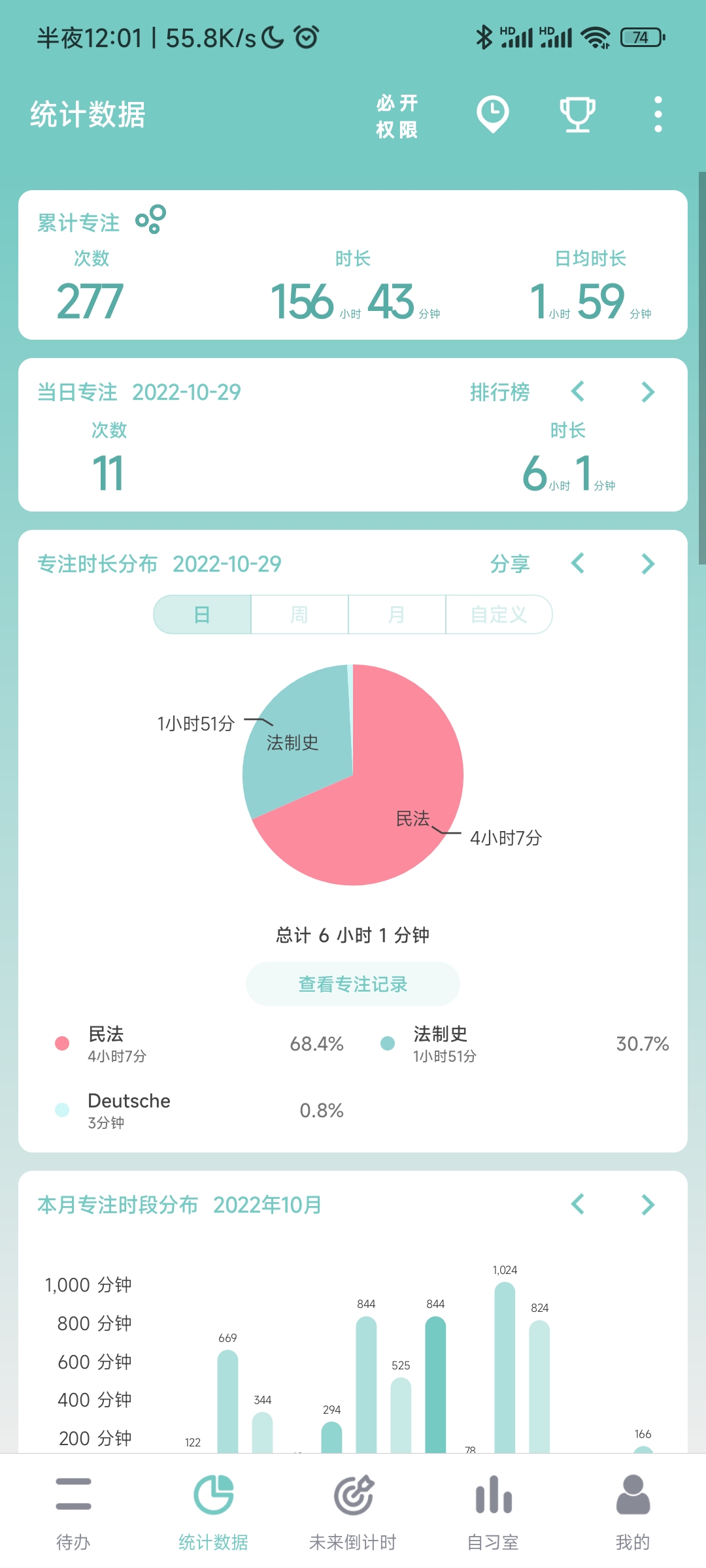The height and width of the screenshot is (1568, 706).
Task: Show previous month in 本月专注时段分布
Action: point(578,1204)
